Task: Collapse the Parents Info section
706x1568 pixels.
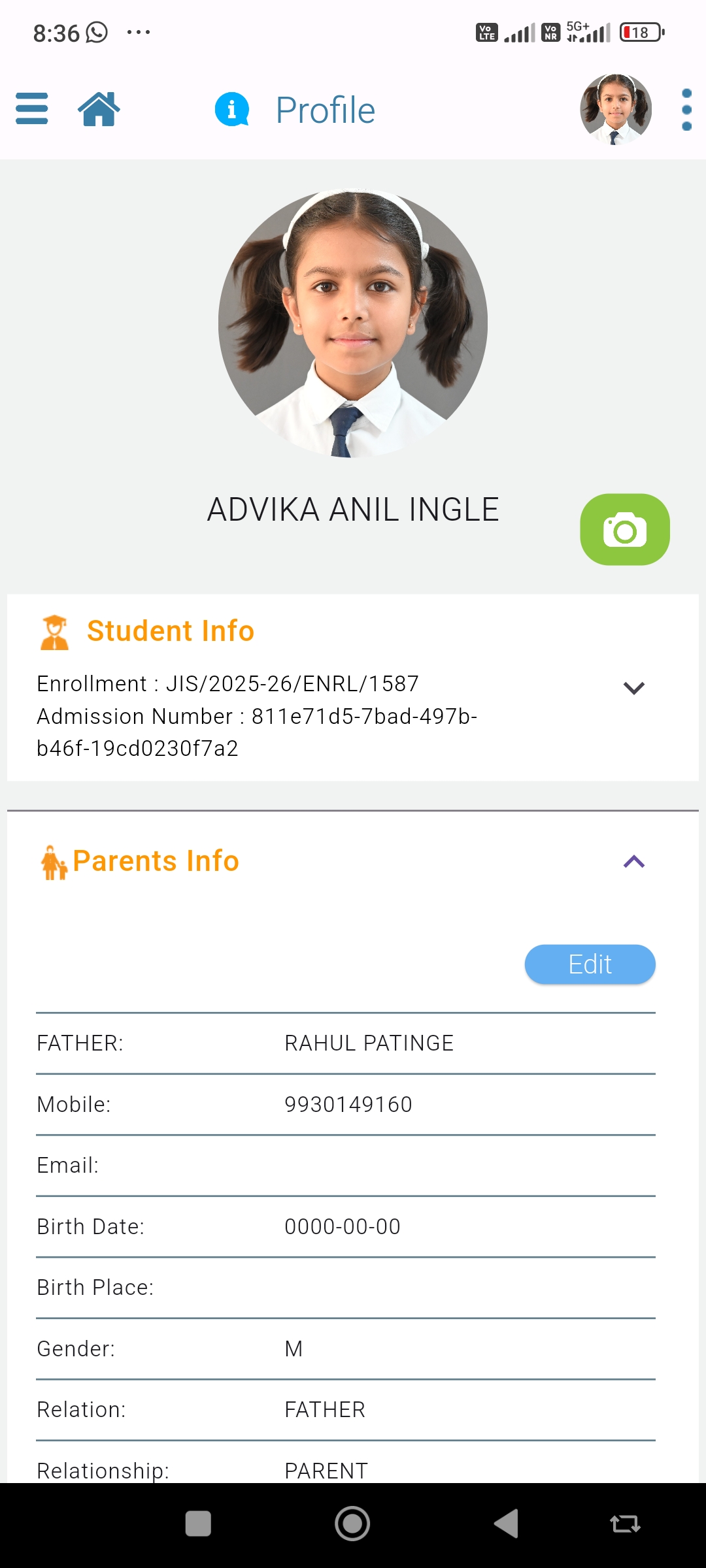Action: click(634, 862)
